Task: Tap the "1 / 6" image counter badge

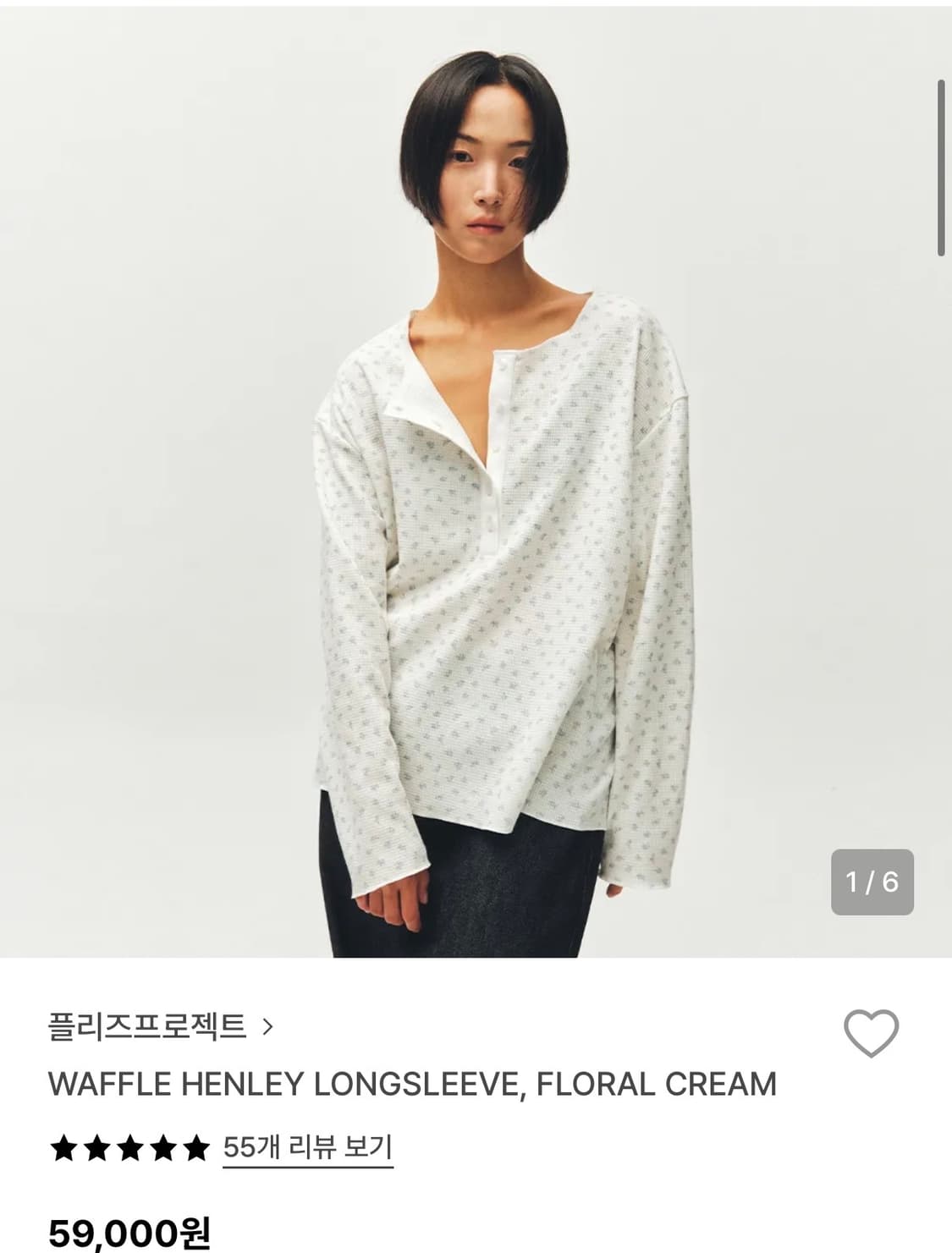Action: pyautogui.click(x=873, y=881)
